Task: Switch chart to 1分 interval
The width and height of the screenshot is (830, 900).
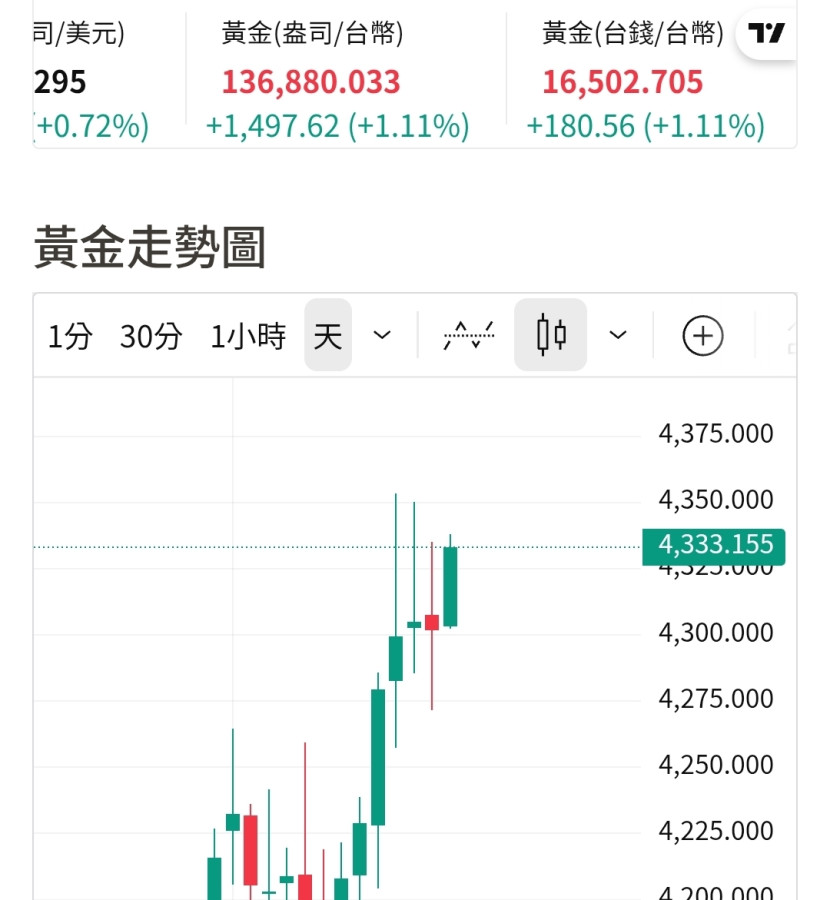Action: point(69,336)
